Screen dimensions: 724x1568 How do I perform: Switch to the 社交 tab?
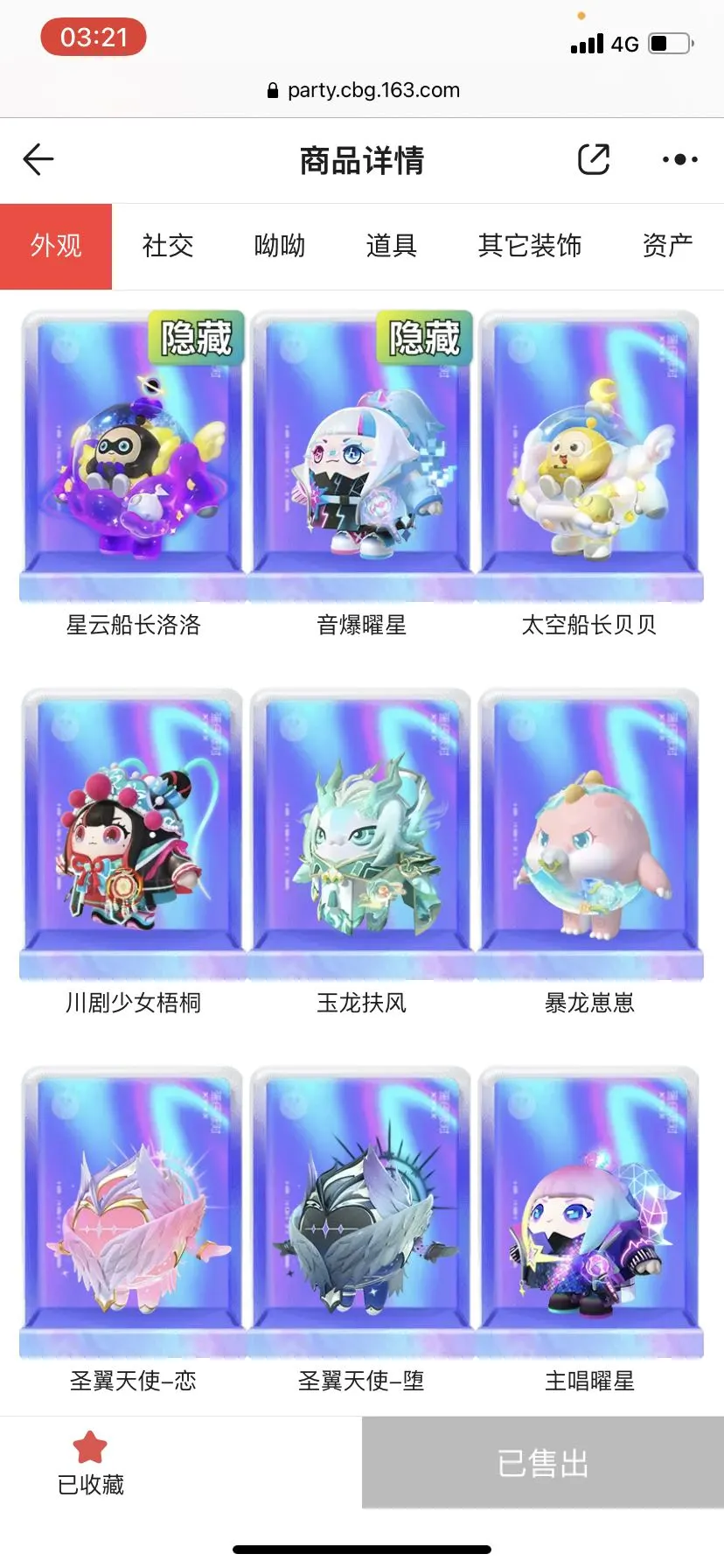coord(168,246)
